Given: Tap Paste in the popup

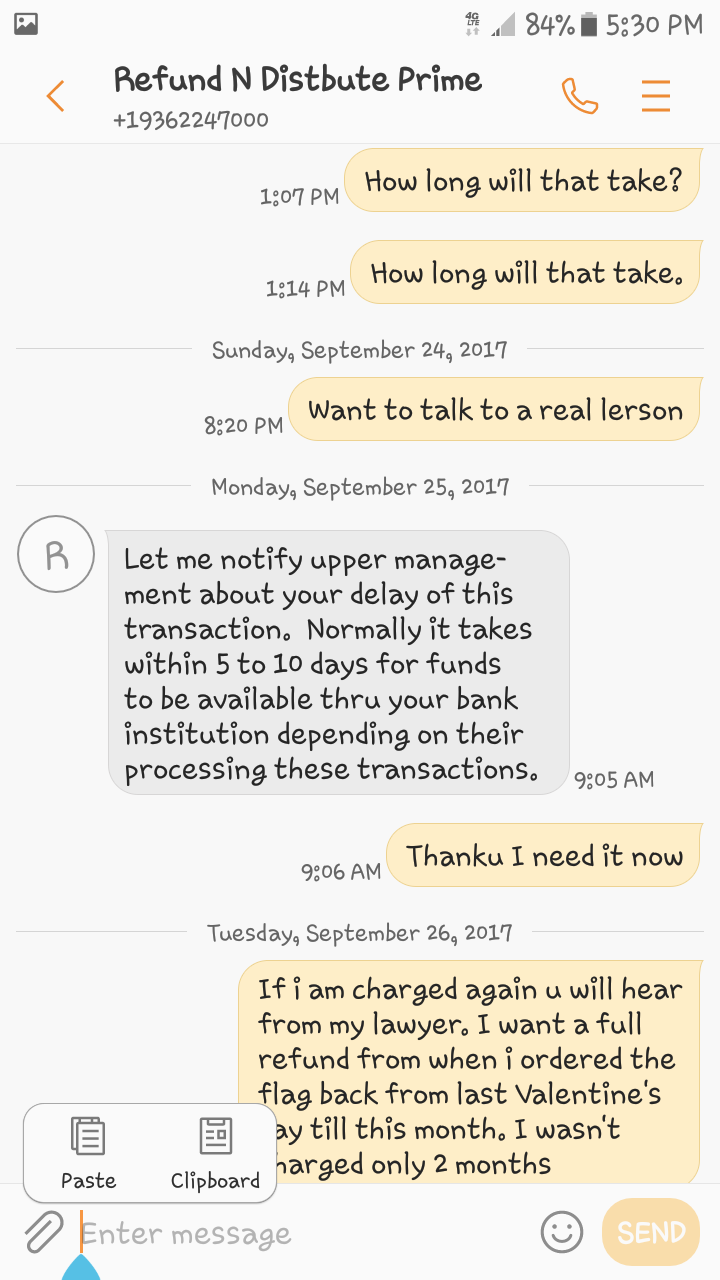Looking at the screenshot, I should (x=88, y=1154).
